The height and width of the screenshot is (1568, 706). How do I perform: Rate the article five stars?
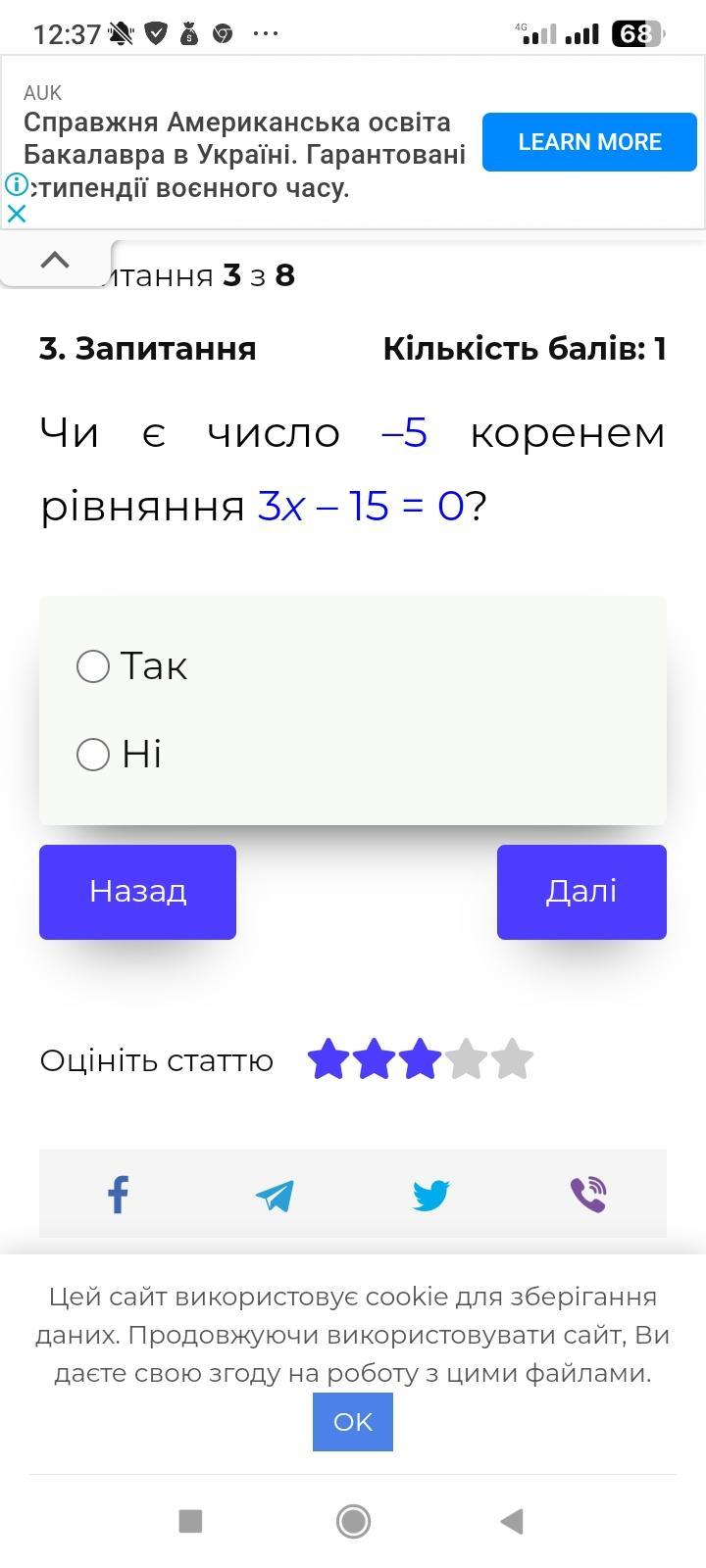coord(512,1060)
